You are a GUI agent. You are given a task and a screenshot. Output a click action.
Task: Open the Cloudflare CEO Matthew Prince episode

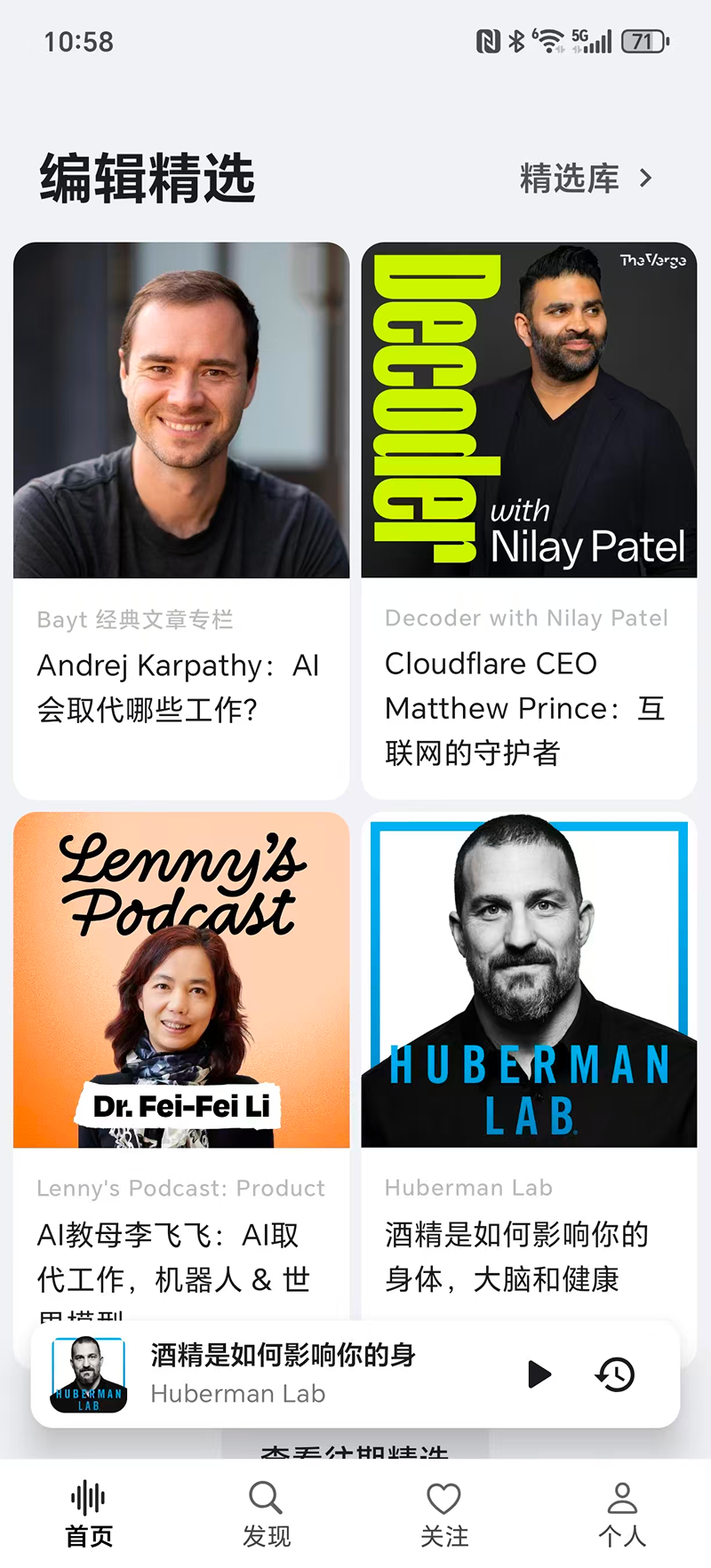[x=529, y=520]
